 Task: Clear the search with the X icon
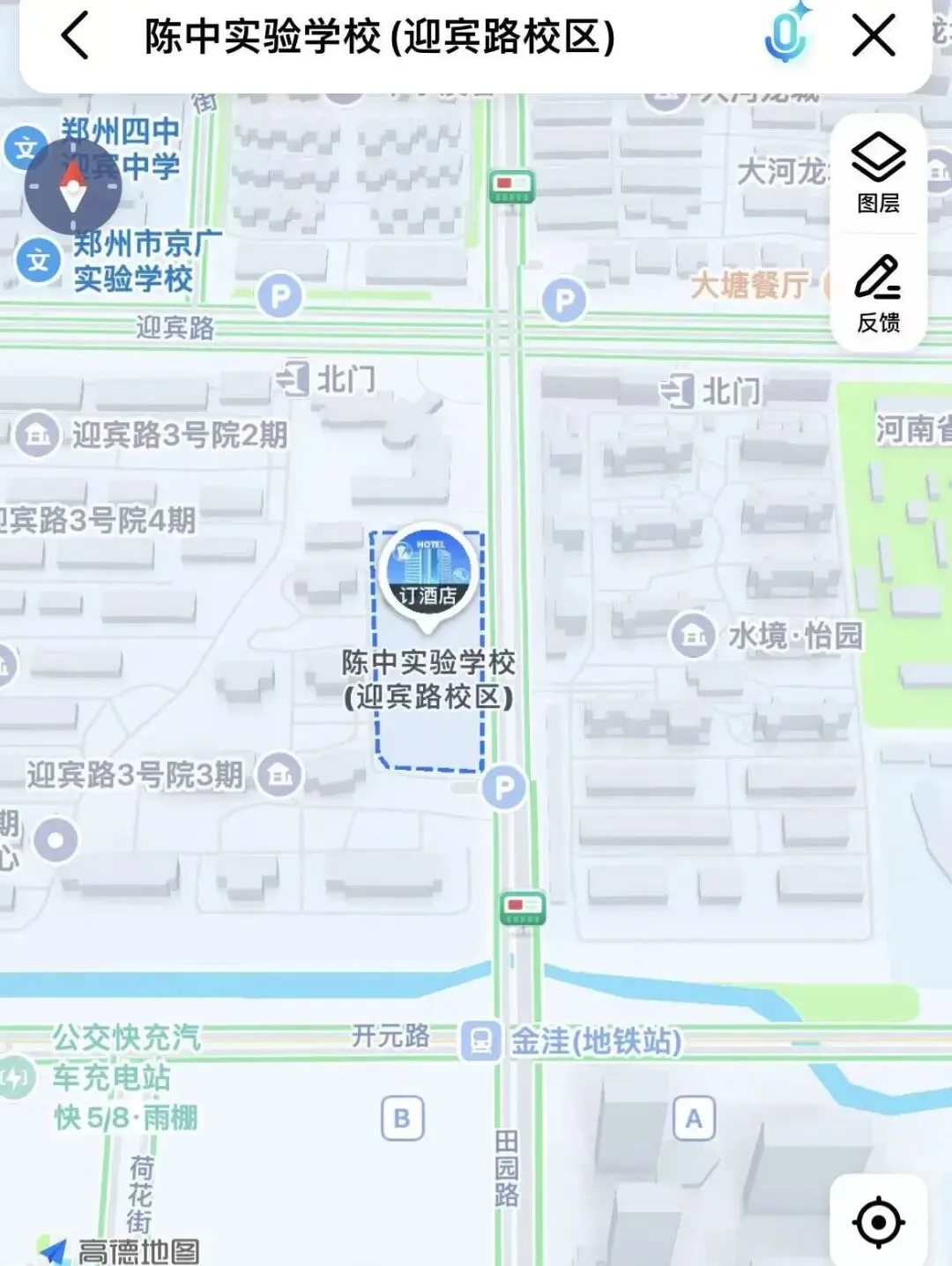pos(874,37)
